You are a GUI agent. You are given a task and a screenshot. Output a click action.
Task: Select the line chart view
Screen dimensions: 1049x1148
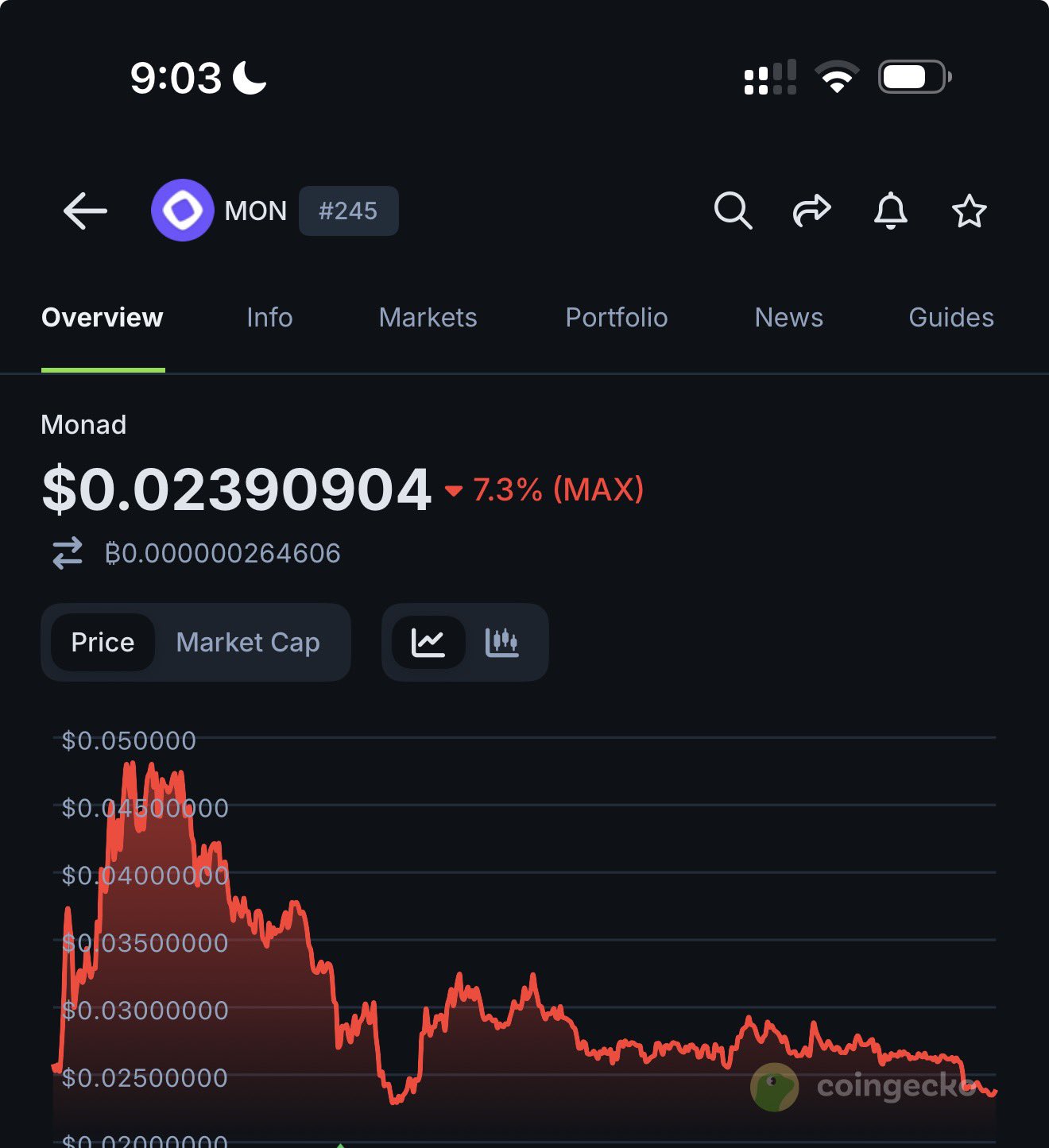click(x=428, y=642)
